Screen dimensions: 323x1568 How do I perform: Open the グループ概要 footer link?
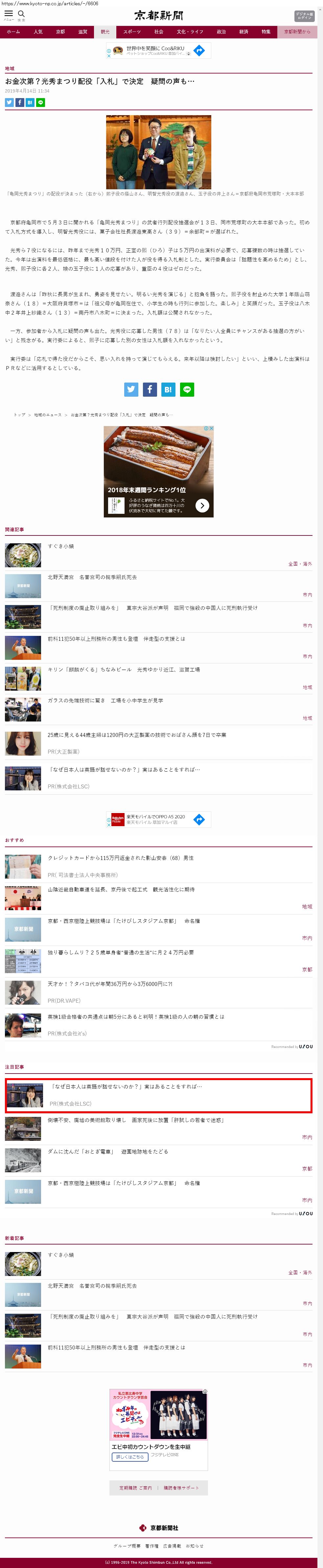(127, 1545)
